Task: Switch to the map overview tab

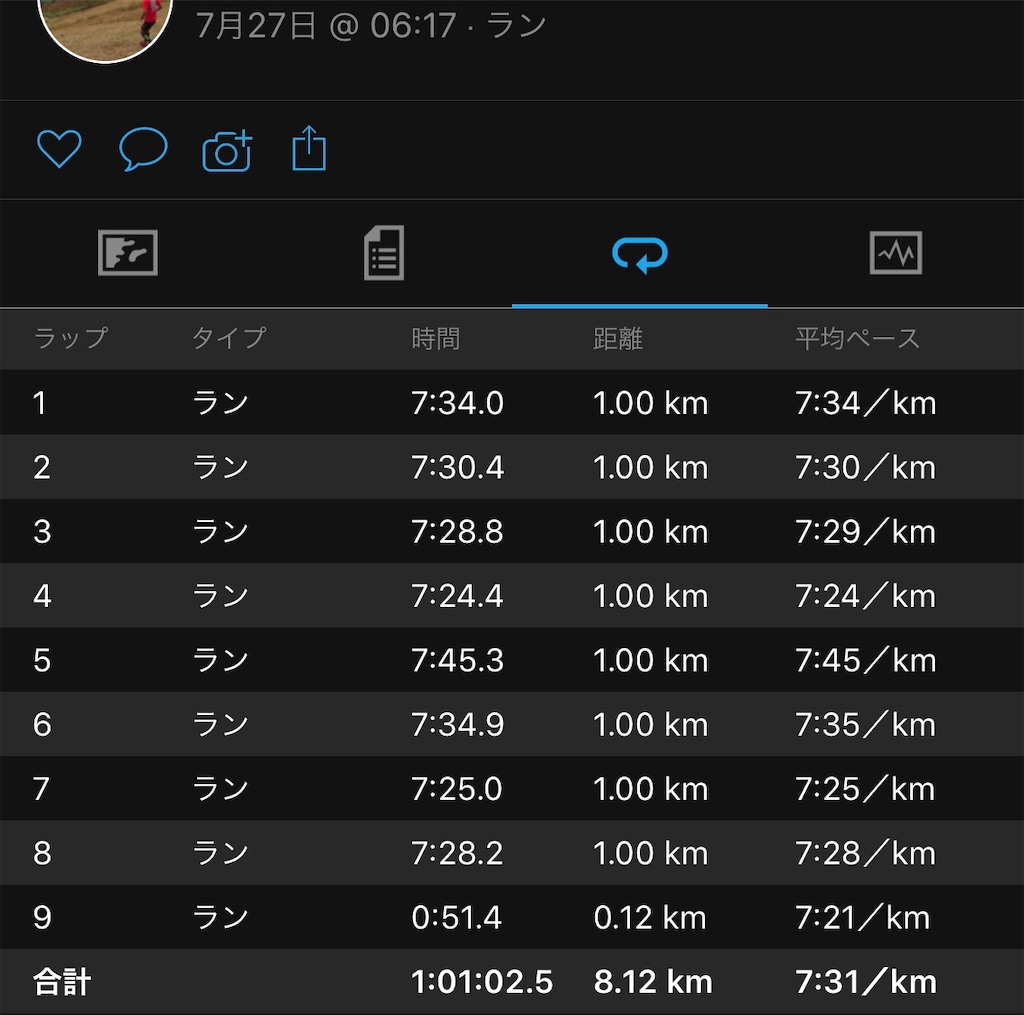Action: point(128,253)
